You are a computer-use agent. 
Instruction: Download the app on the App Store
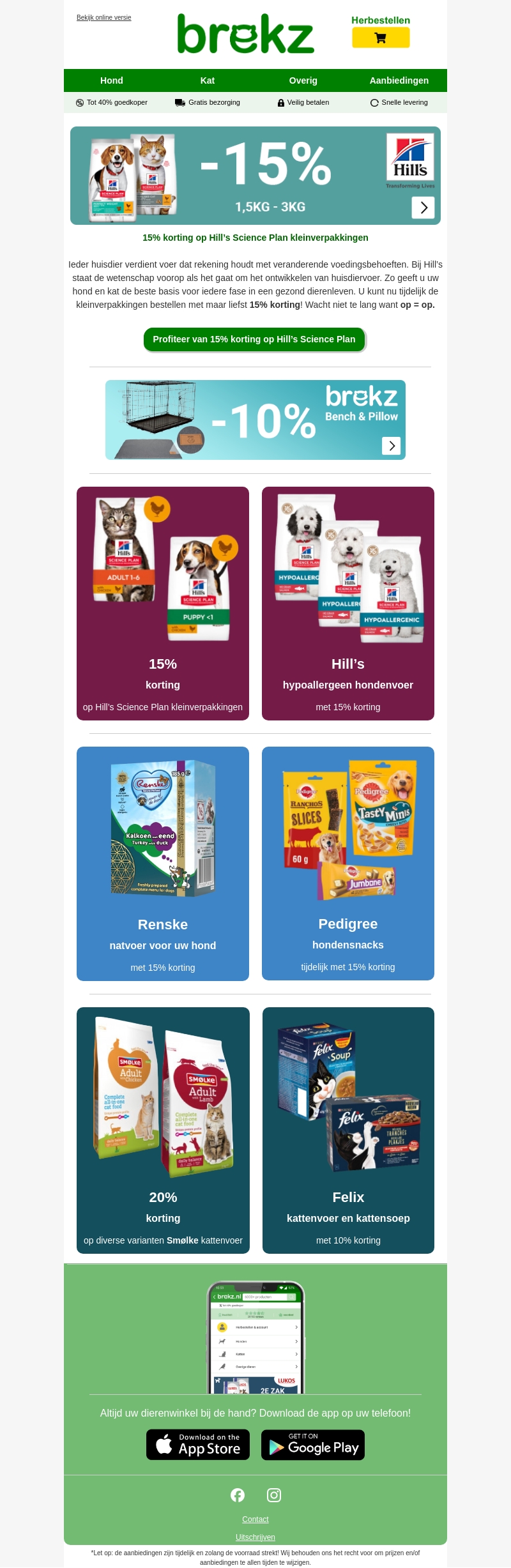(198, 1445)
